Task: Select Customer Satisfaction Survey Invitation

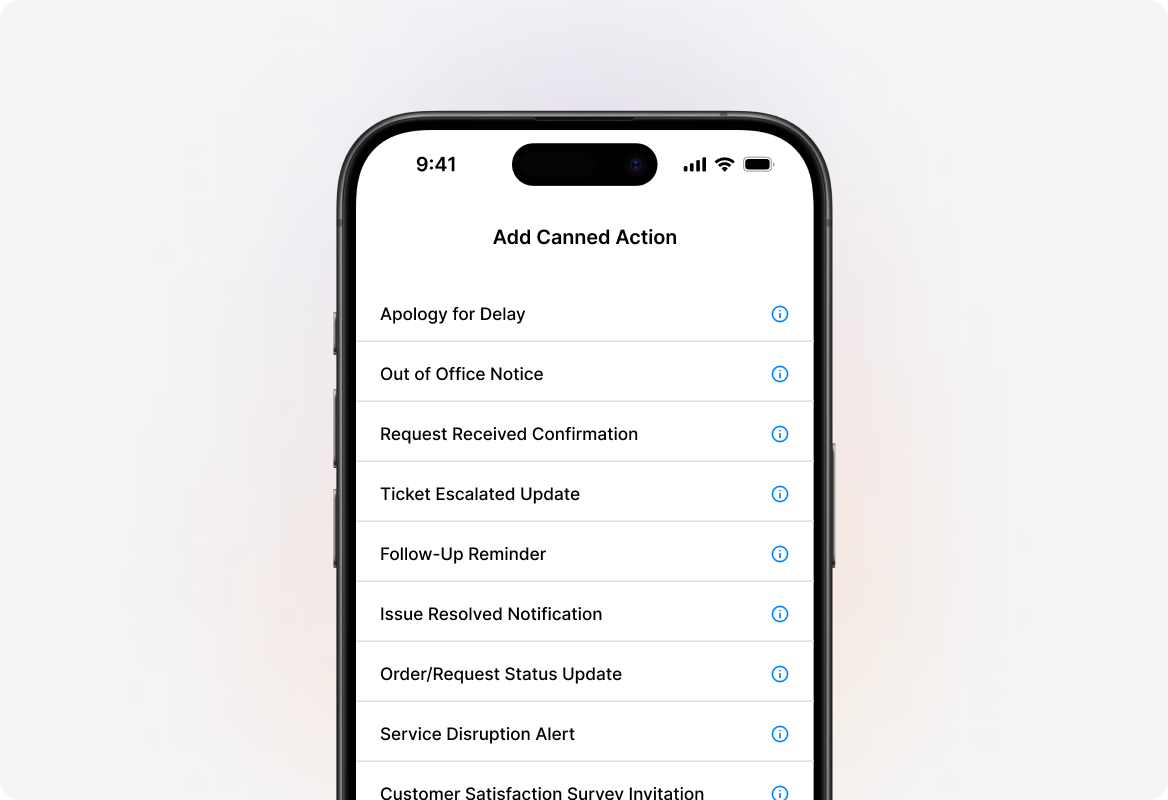Action: click(542, 792)
